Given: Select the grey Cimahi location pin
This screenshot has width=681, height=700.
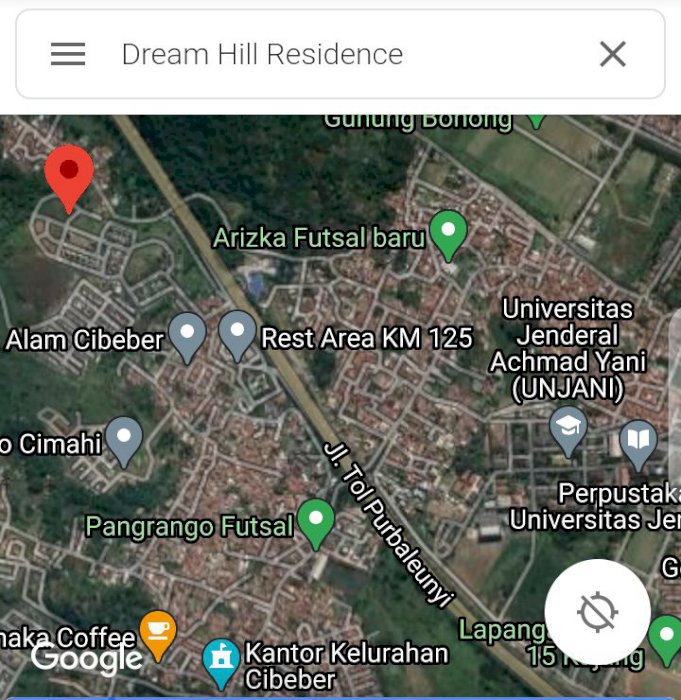Looking at the screenshot, I should tap(123, 440).
